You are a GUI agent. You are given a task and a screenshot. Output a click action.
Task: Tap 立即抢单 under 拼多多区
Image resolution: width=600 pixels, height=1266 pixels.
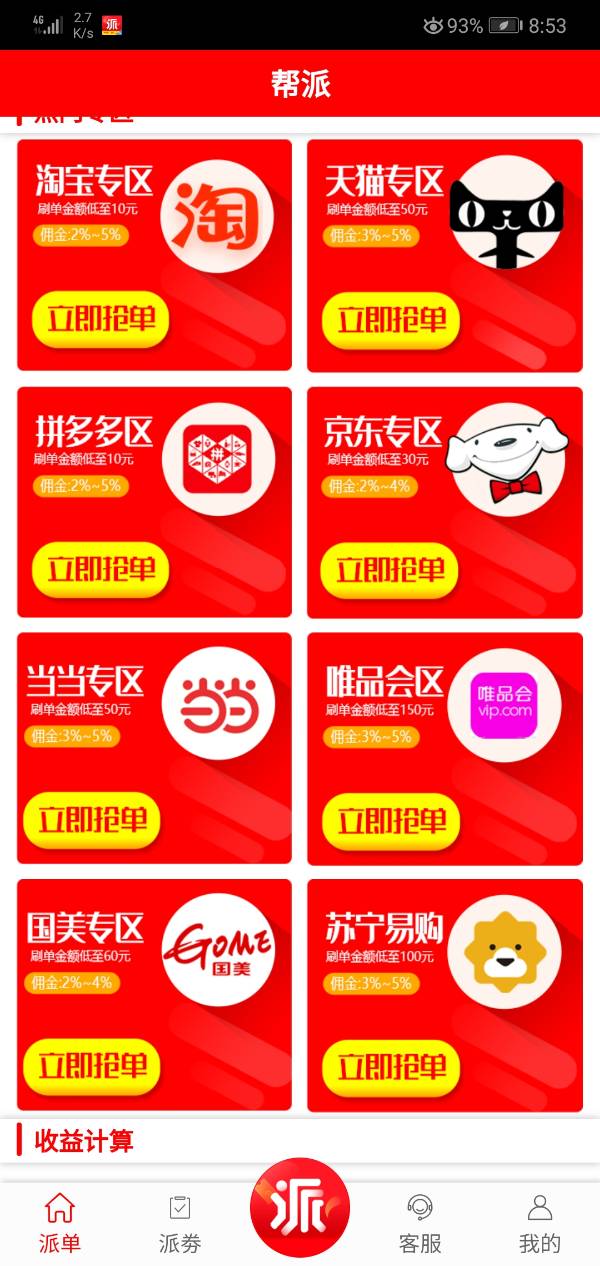pyautogui.click(x=100, y=569)
